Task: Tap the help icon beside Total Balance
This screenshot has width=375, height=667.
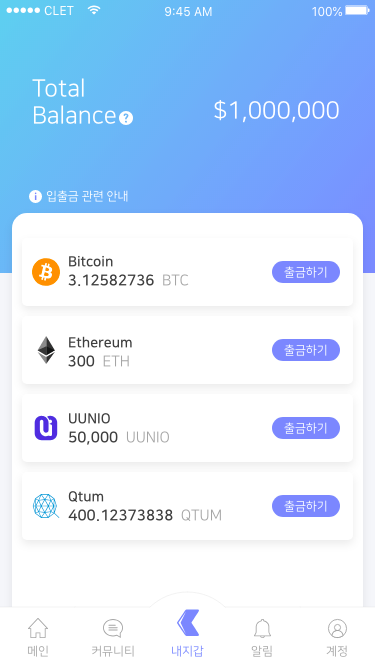Action: [126, 118]
